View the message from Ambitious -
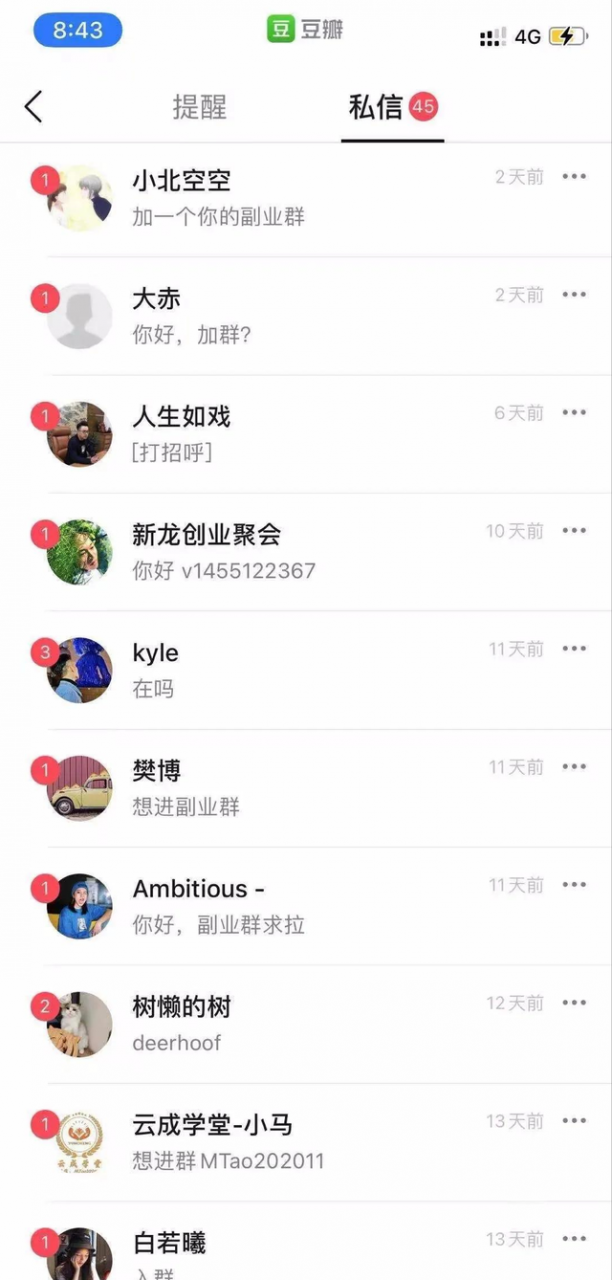Viewport: 612px width, 1280px height. 300,906
